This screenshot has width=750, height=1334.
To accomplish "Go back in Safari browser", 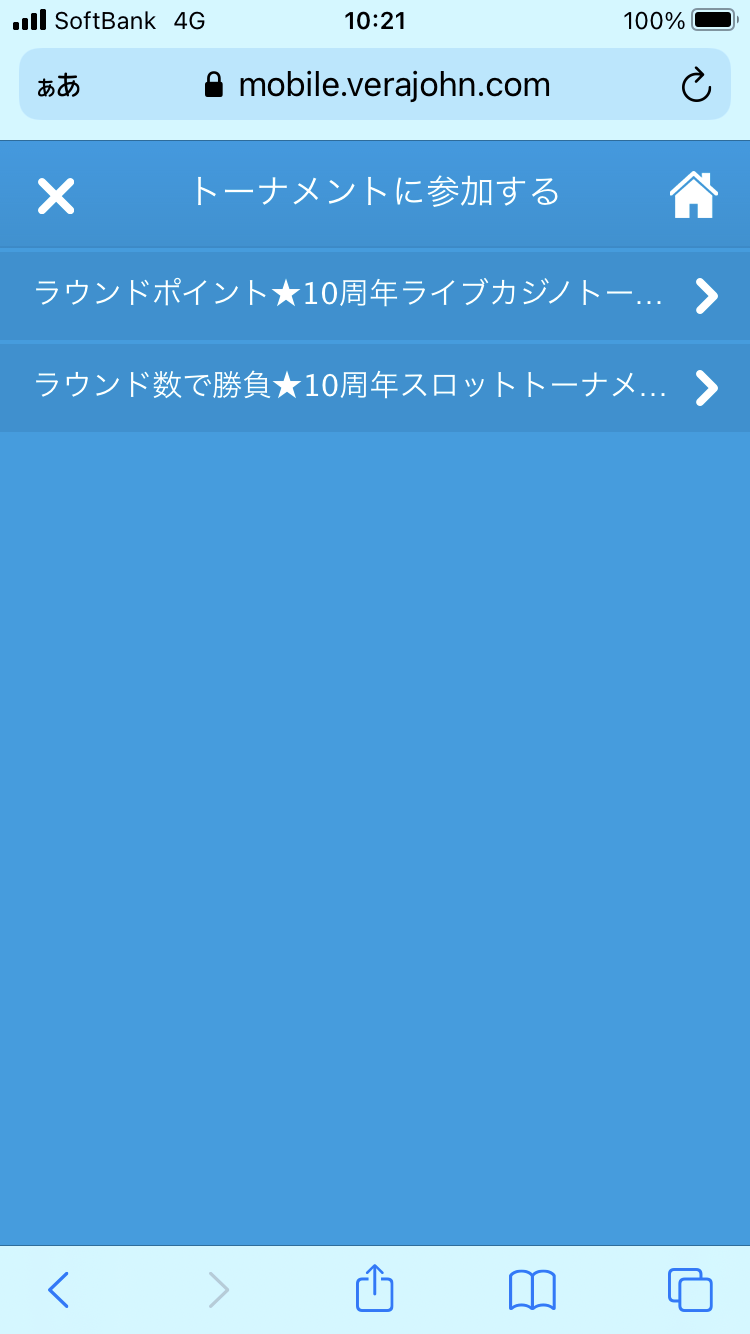I will tap(58, 1290).
